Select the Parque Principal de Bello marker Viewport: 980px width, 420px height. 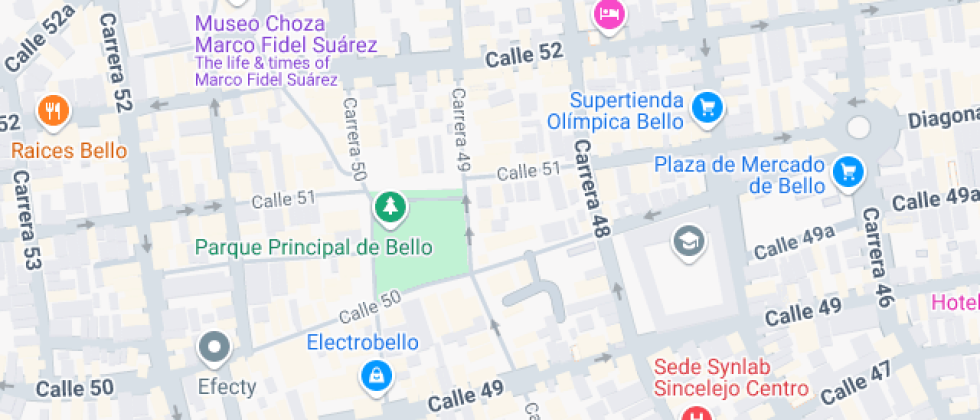[x=391, y=209]
